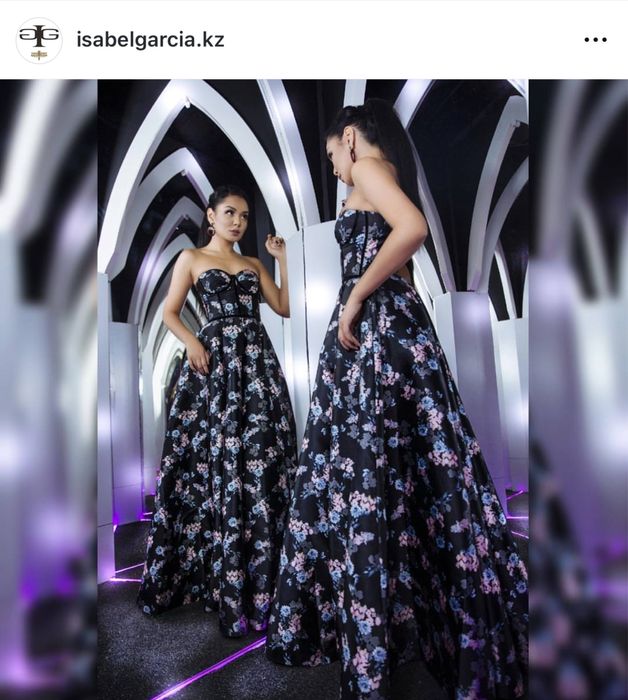Screen dimensions: 628x700
Task: Open the isabelgarcia.kz username link
Action: pyautogui.click(x=150, y=40)
